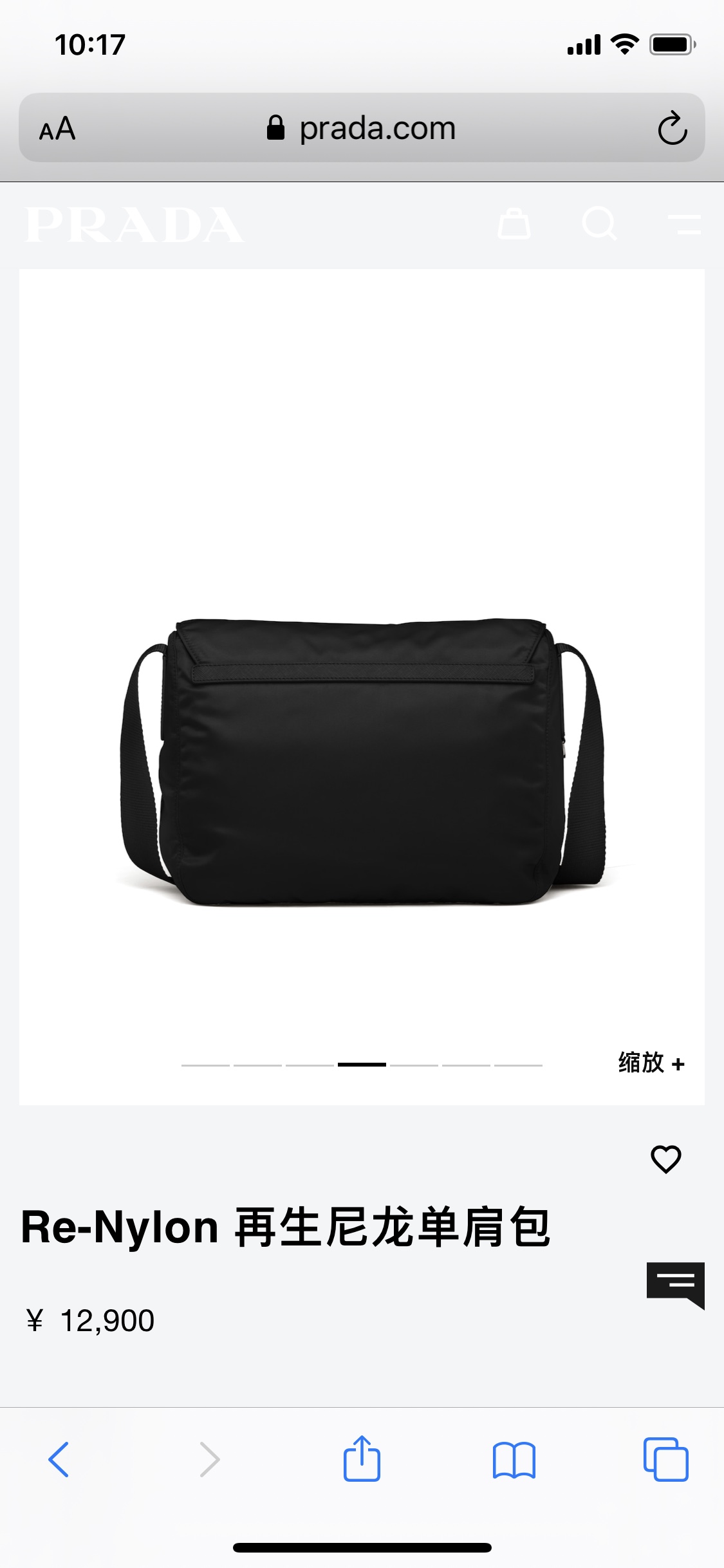This screenshot has height=1568, width=724.
Task: Open the live chat bubble
Action: [675, 1284]
